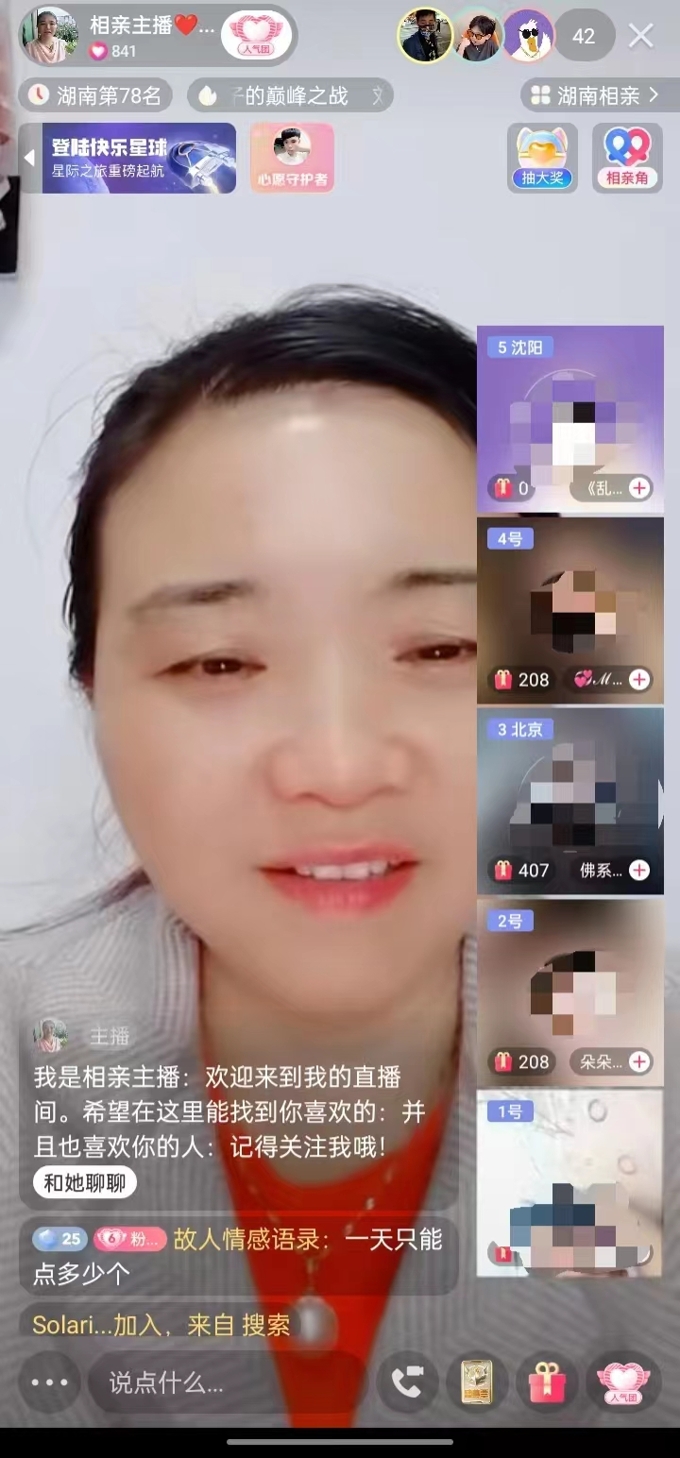Image resolution: width=680 pixels, height=1458 pixels.
Task: Open the 42 viewers list
Action: point(584,36)
